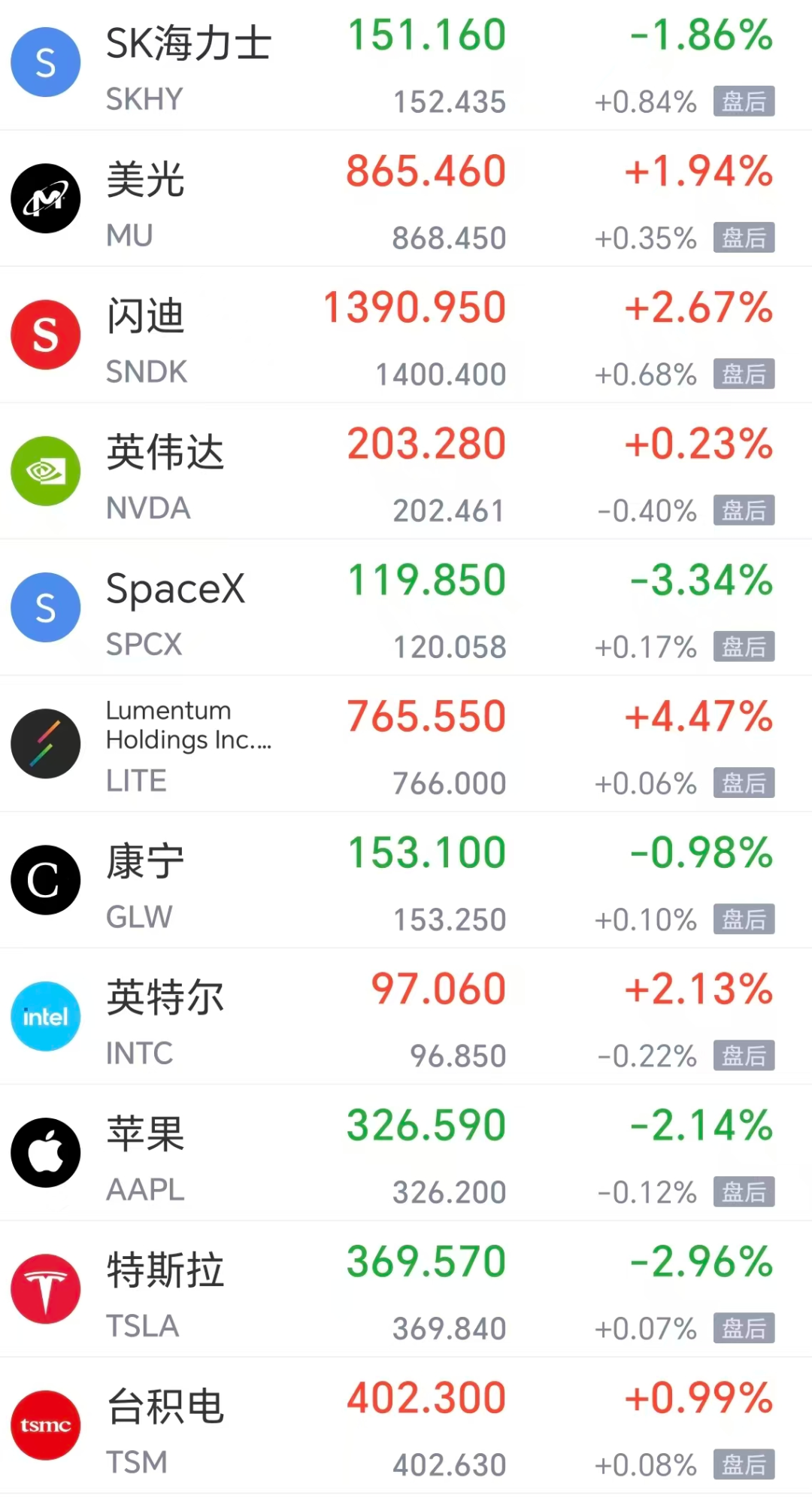Open 美光 MU stock details

tap(406, 199)
